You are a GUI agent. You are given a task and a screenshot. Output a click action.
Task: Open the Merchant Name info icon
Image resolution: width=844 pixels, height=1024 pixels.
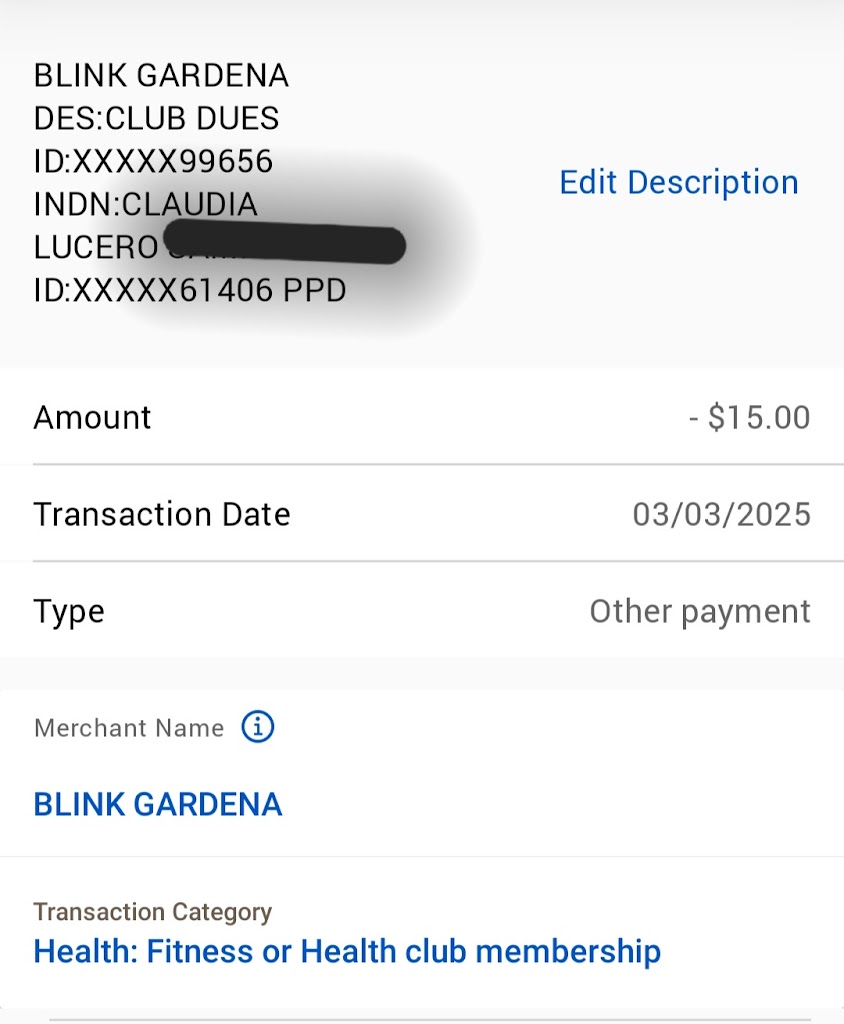click(258, 727)
